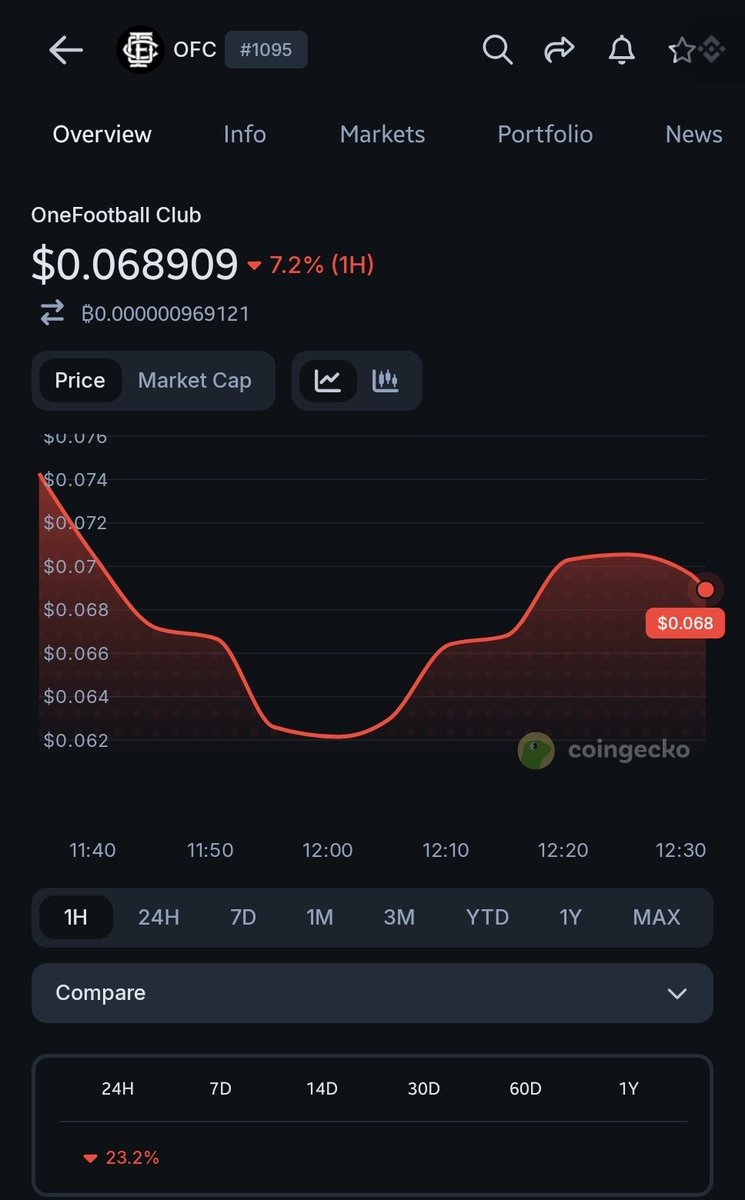Add OFC to favorites with the star
The image size is (745, 1200).
(682, 50)
